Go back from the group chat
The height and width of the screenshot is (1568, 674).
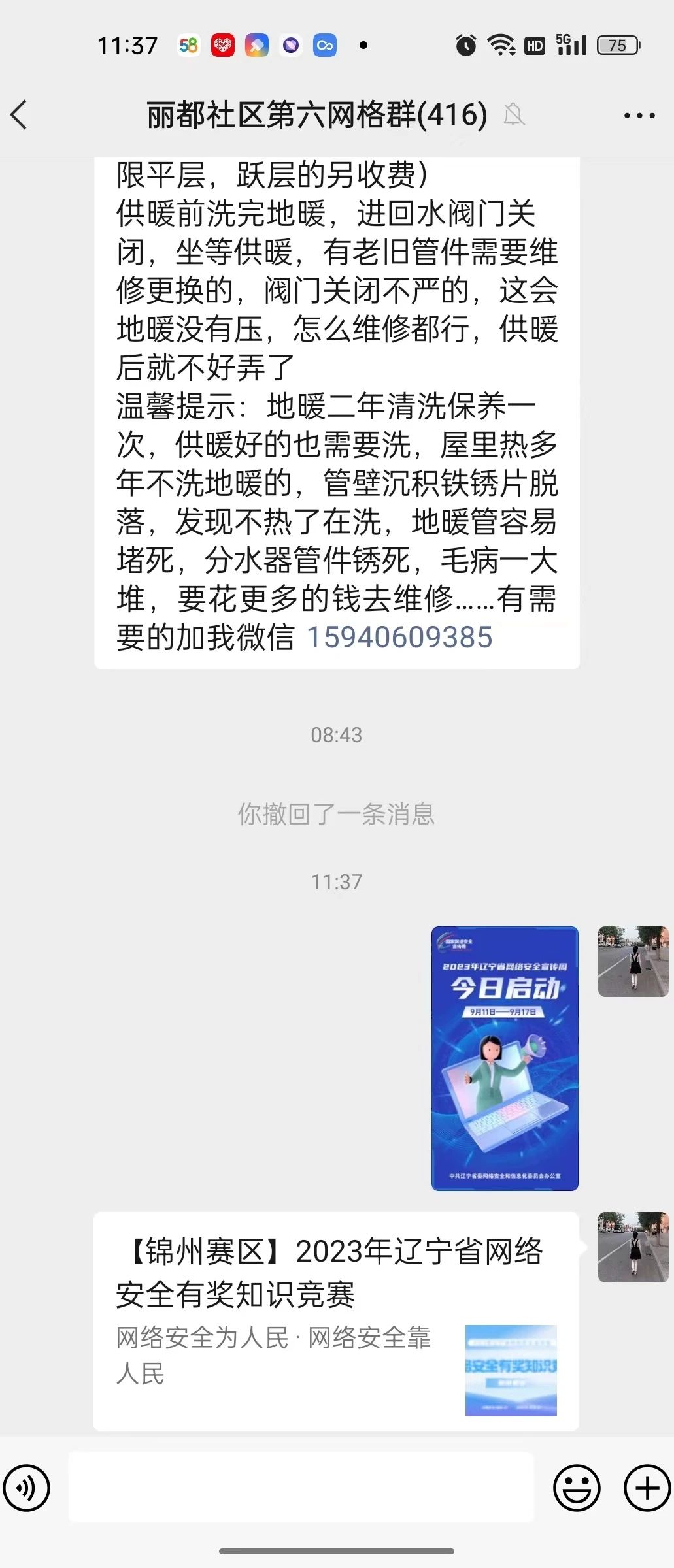click(x=20, y=115)
